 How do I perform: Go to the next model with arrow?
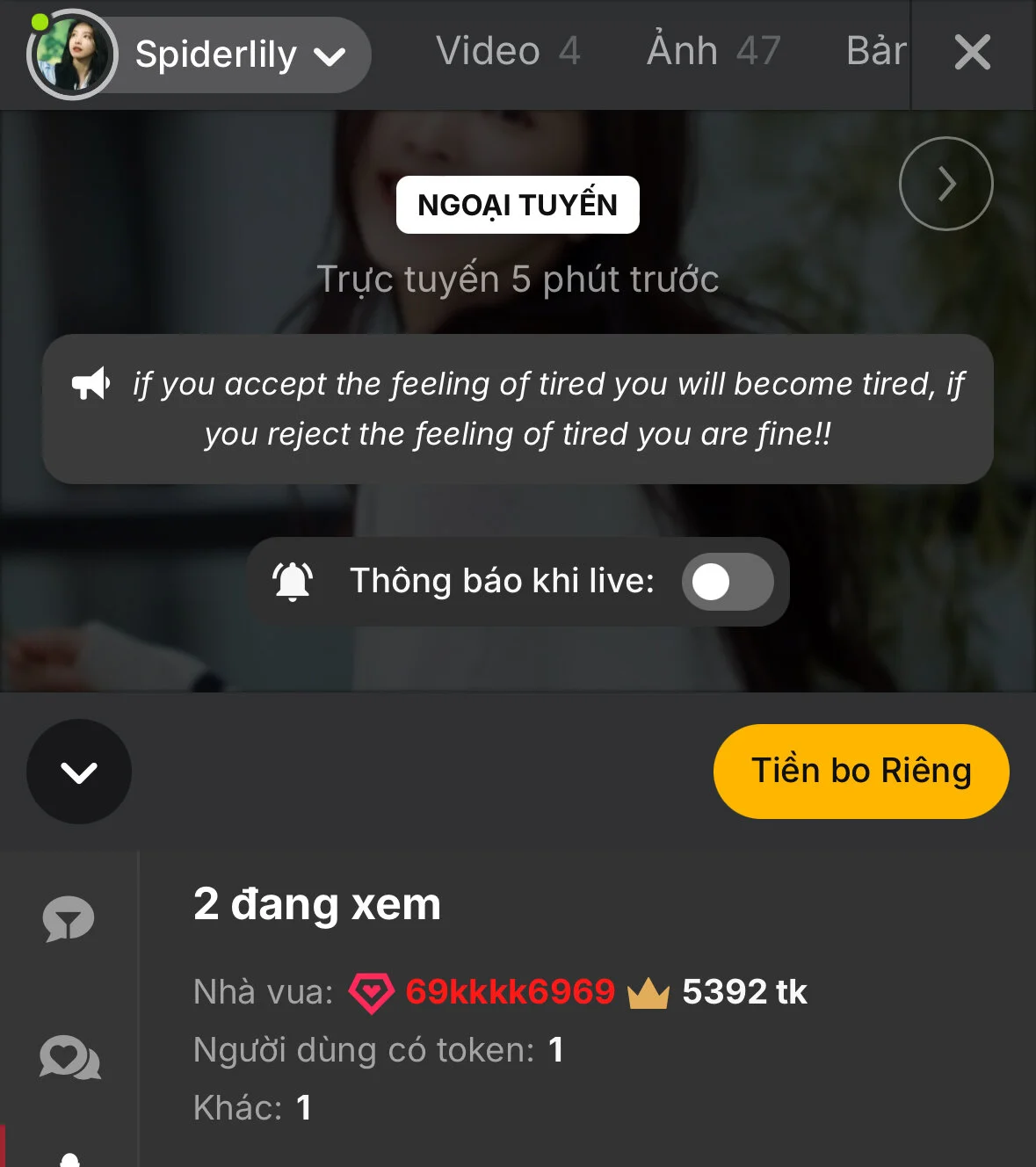point(945,184)
